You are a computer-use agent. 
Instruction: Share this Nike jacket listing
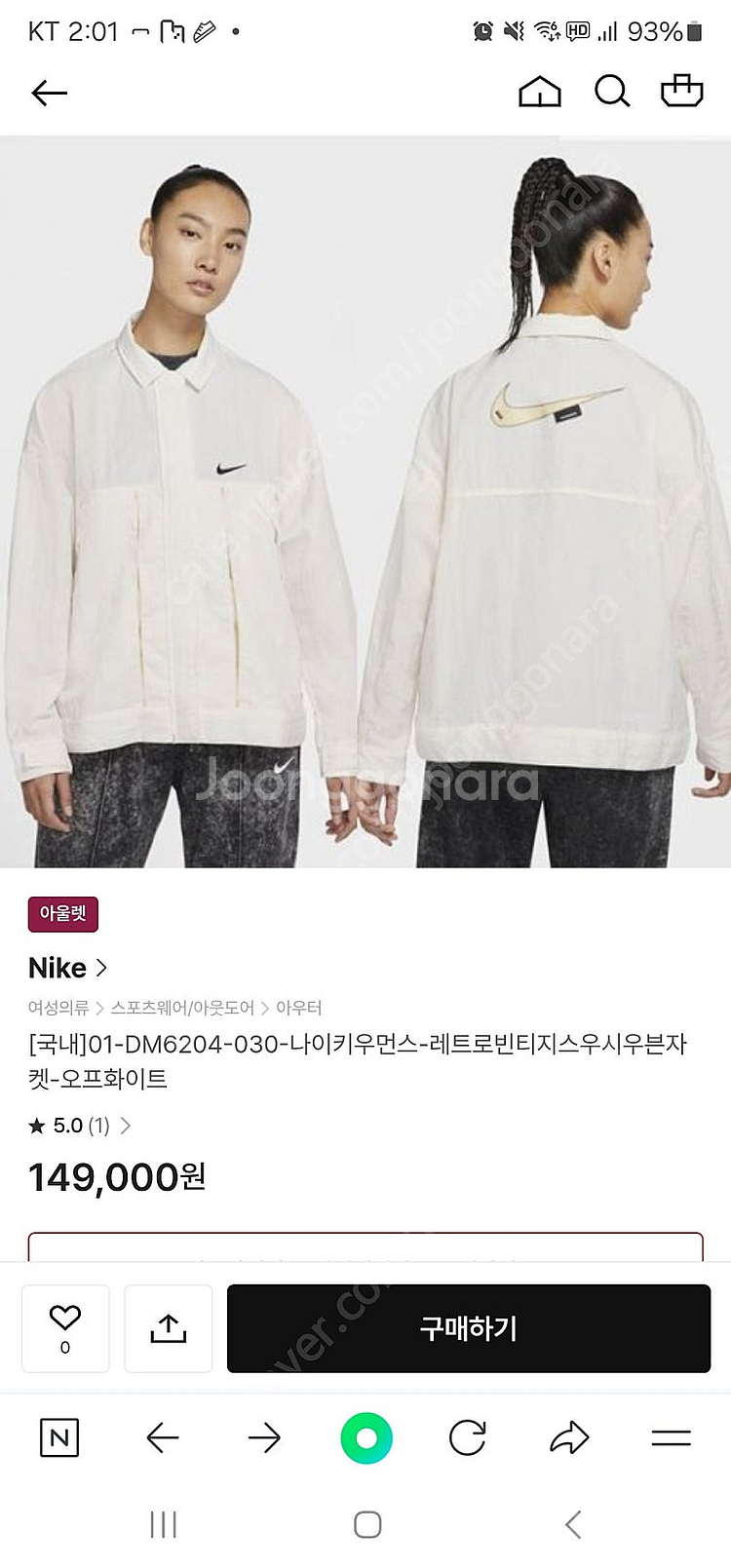(x=168, y=1328)
